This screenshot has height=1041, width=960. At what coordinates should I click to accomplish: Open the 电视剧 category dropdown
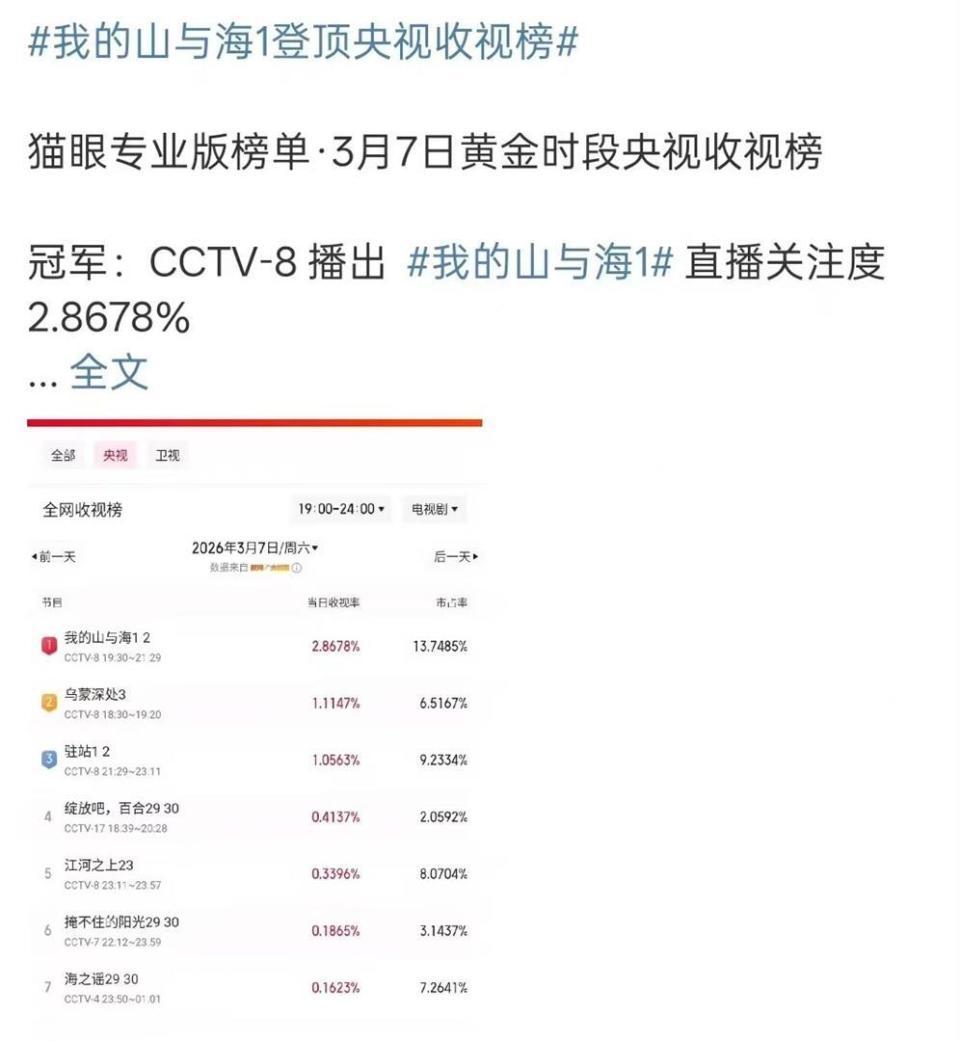434,509
